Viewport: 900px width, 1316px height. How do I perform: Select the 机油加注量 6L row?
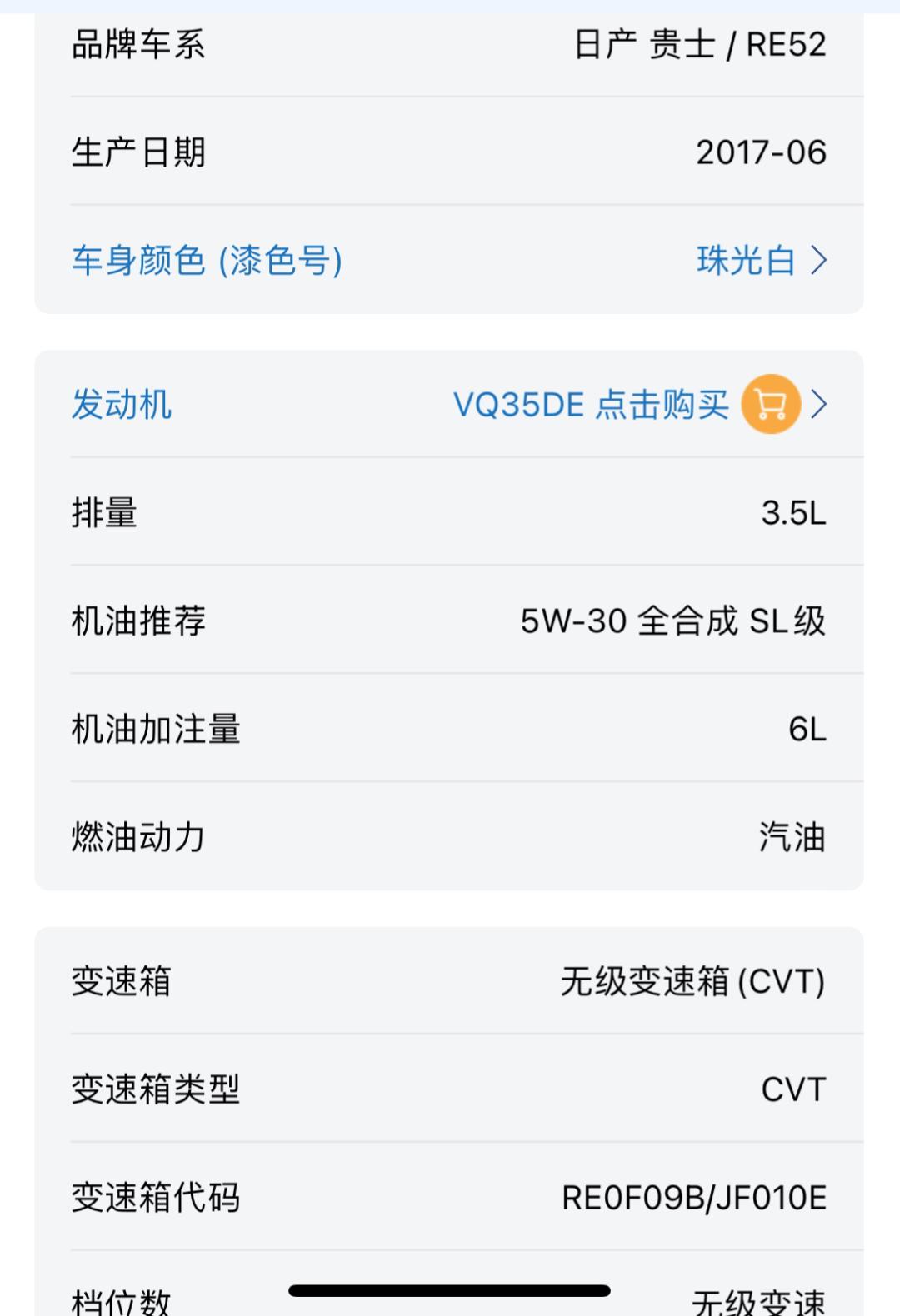point(450,730)
